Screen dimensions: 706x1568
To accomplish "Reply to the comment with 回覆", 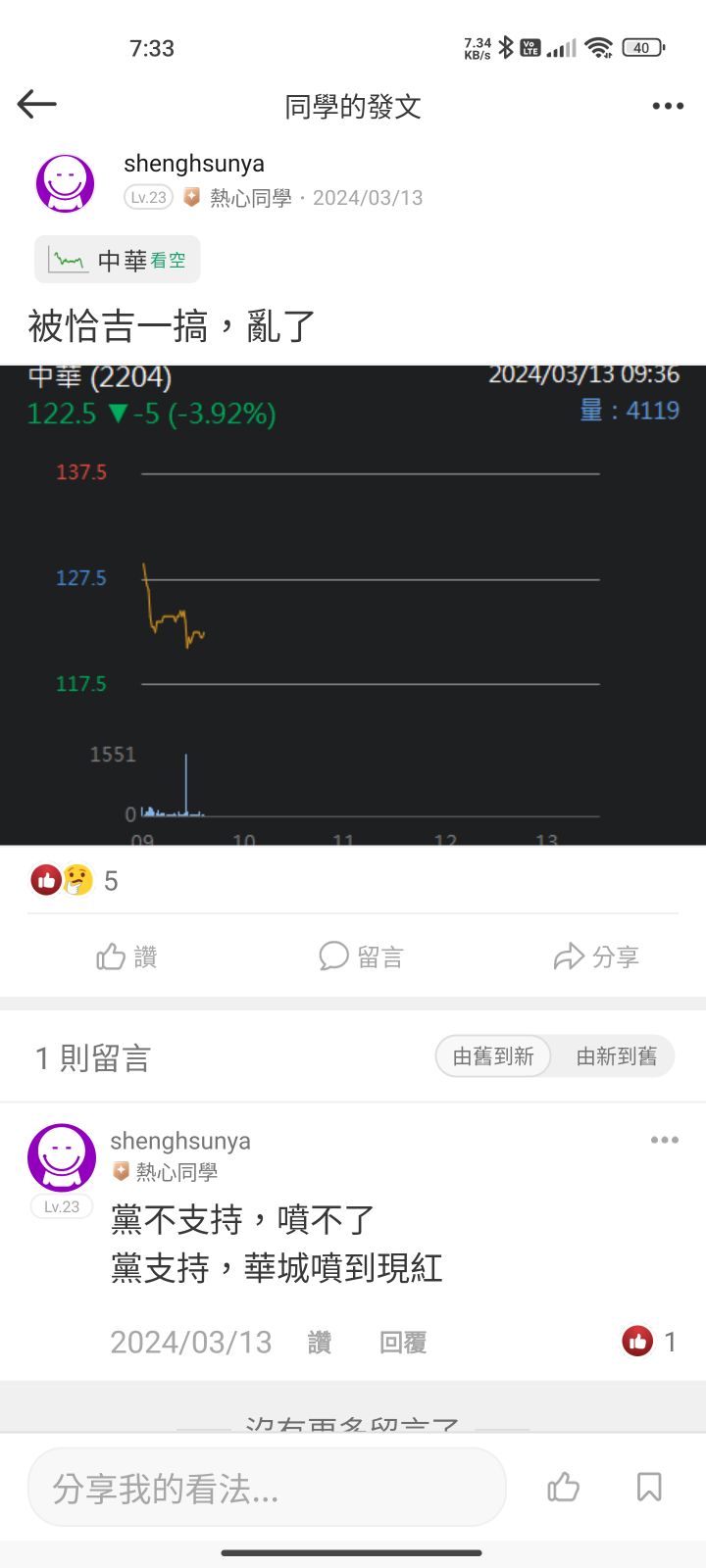I will tap(402, 1343).
